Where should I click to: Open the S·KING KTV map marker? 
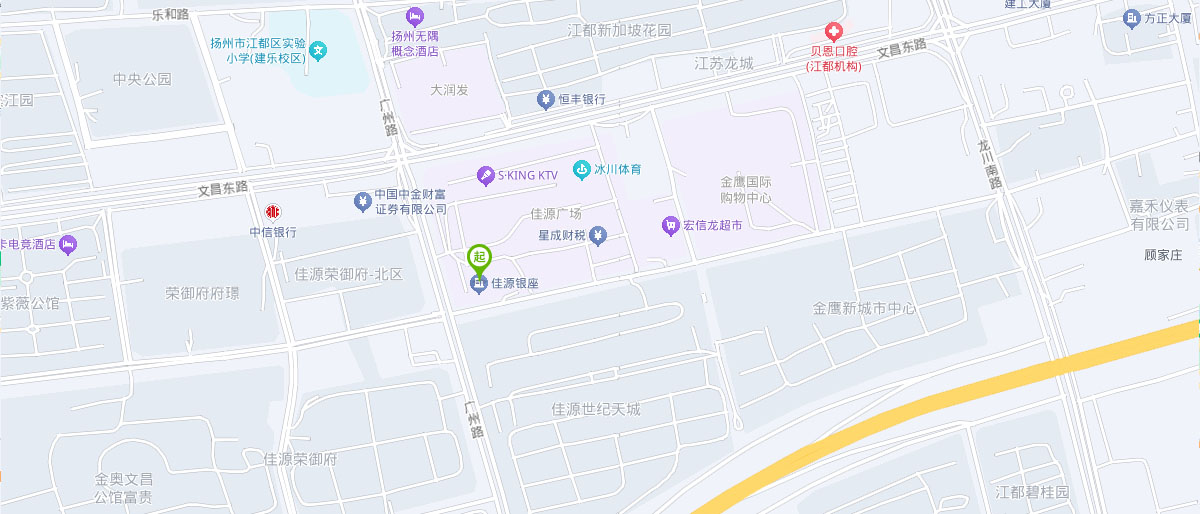pos(486,176)
